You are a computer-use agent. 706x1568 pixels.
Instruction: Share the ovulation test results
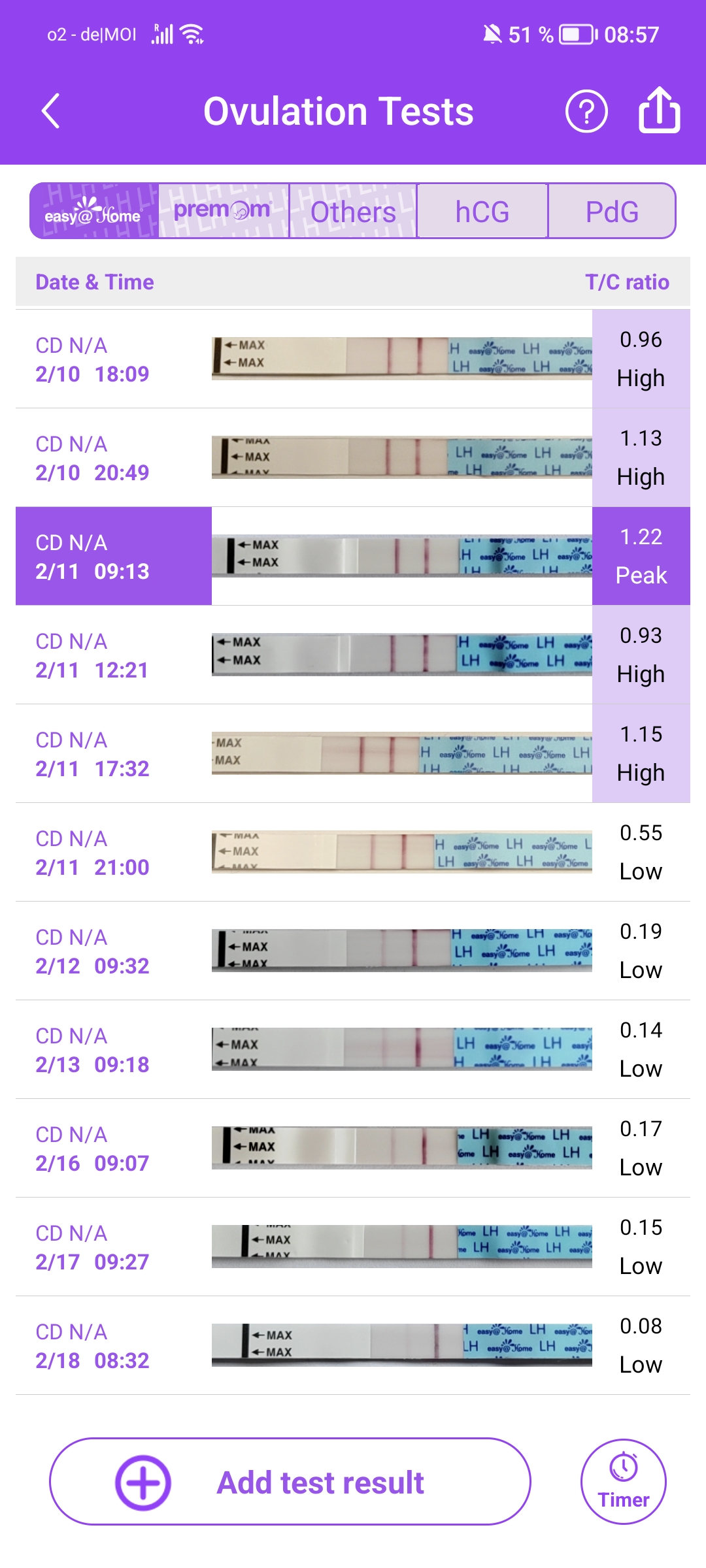(x=659, y=111)
